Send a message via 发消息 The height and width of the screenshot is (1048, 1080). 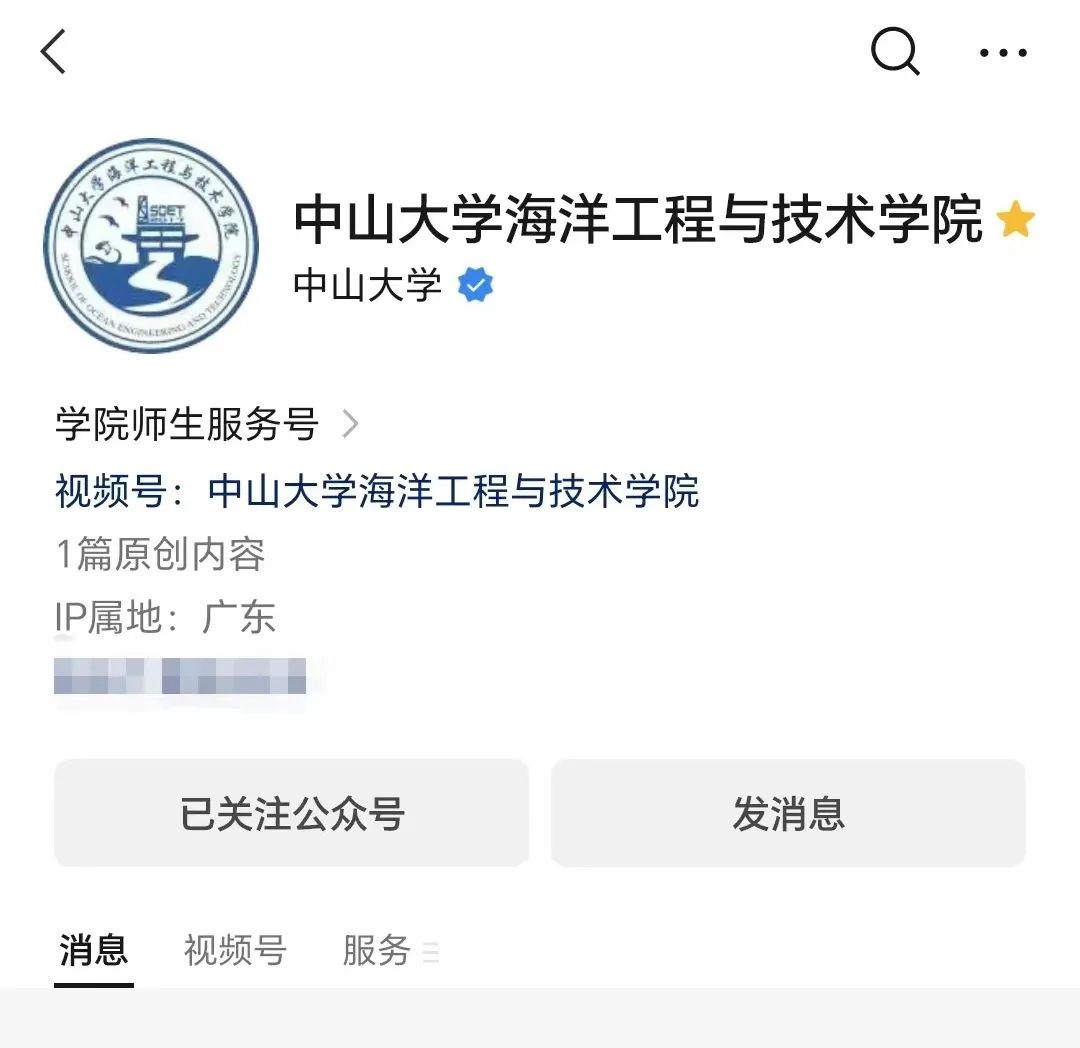click(788, 814)
